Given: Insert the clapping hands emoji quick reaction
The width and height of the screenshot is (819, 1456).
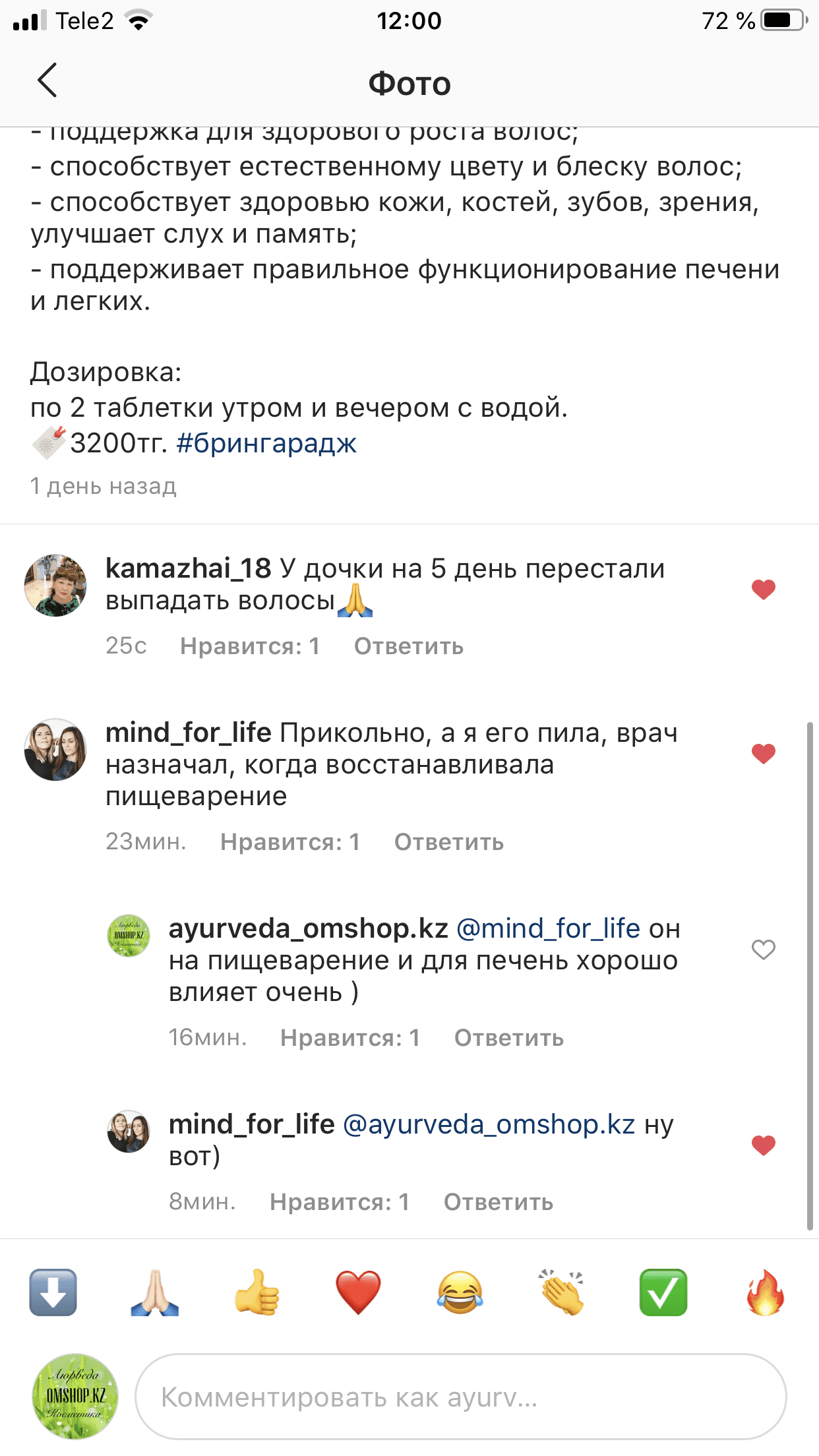Looking at the screenshot, I should pos(561,1292).
